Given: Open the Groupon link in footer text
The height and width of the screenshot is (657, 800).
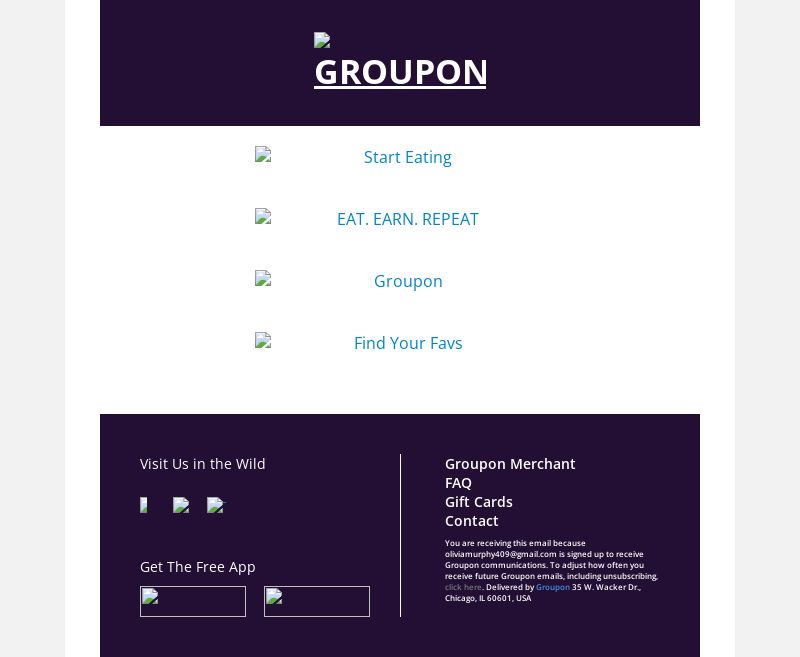Looking at the screenshot, I should 553,587.
